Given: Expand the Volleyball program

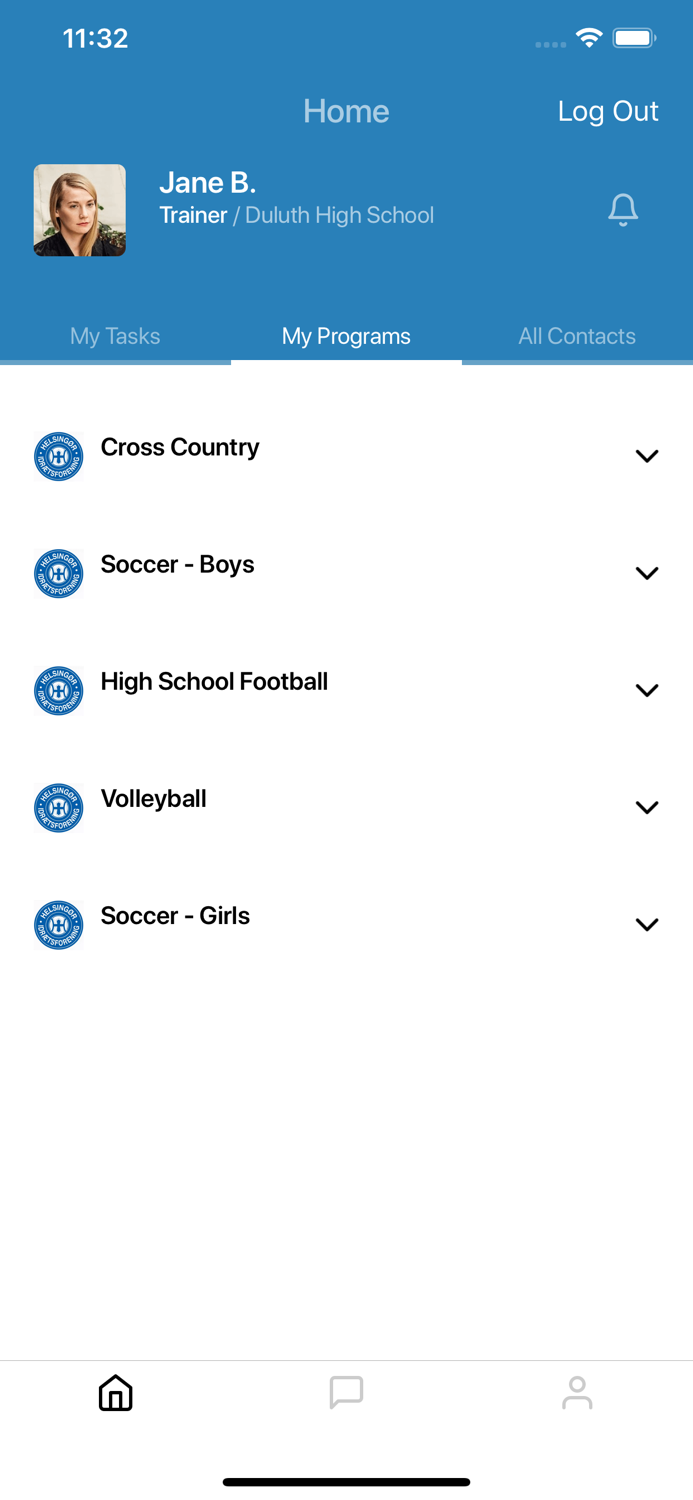Looking at the screenshot, I should pos(647,807).
